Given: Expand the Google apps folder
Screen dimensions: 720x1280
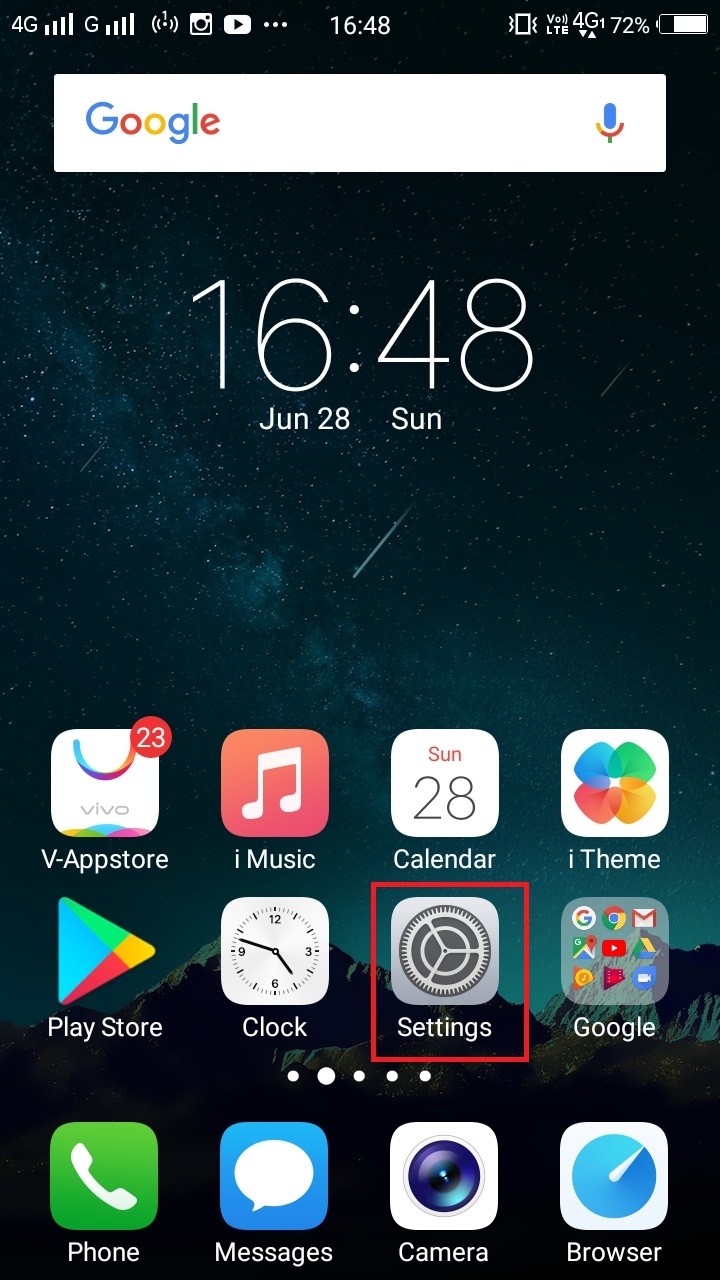Looking at the screenshot, I should tap(614, 951).
